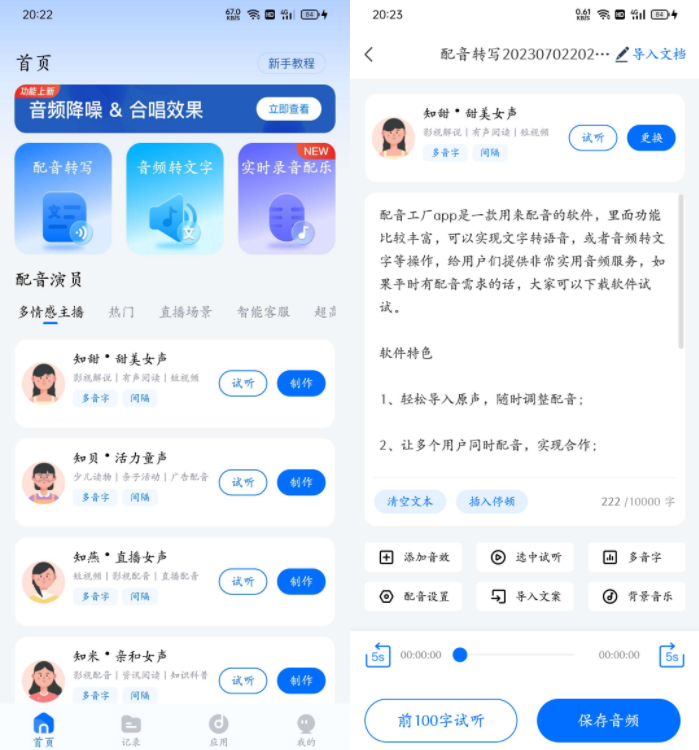This screenshot has height=750, width=699.
Task: Switch to the 直播场景 tab
Action: click(186, 312)
